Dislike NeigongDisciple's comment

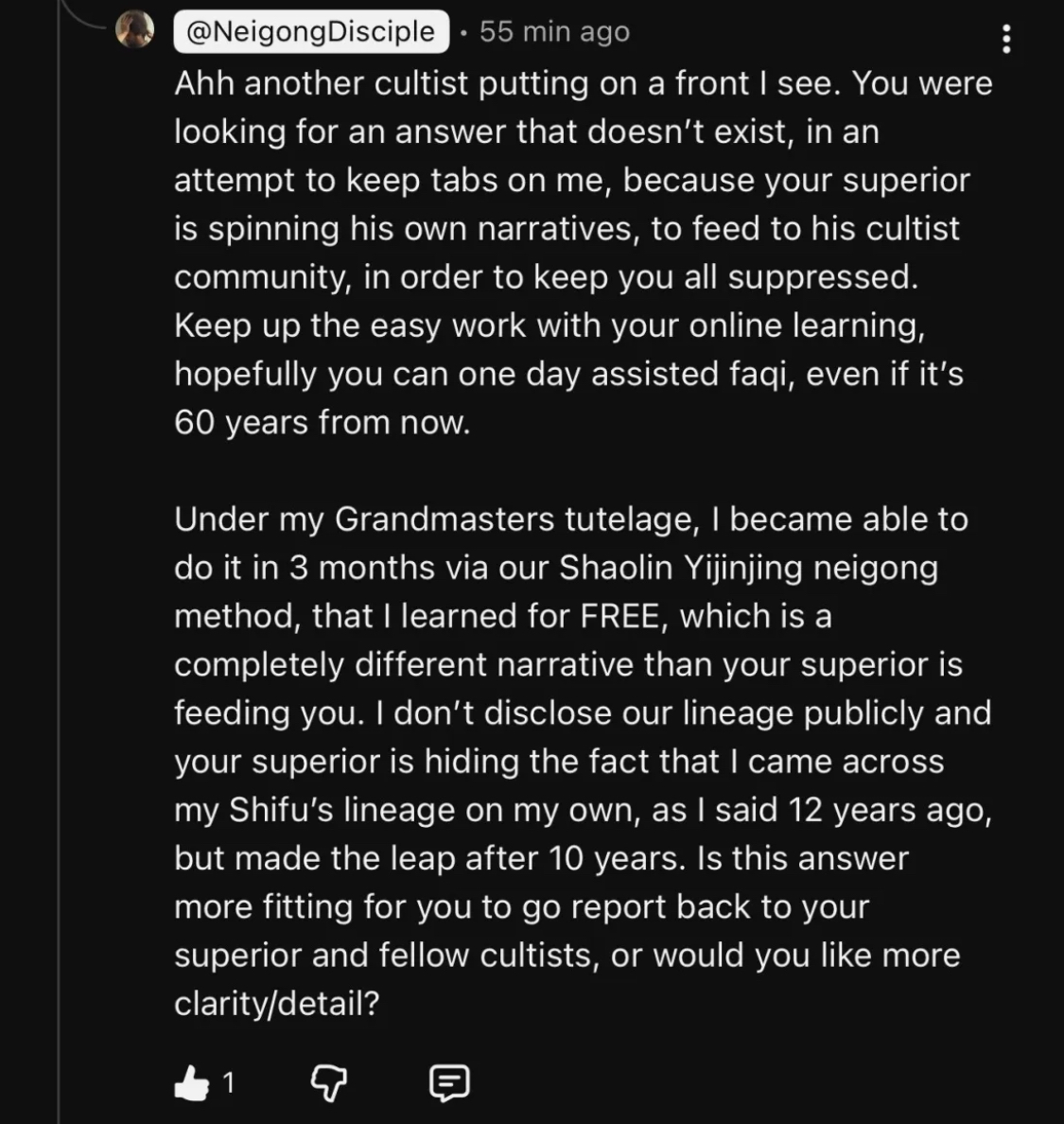(x=328, y=1082)
